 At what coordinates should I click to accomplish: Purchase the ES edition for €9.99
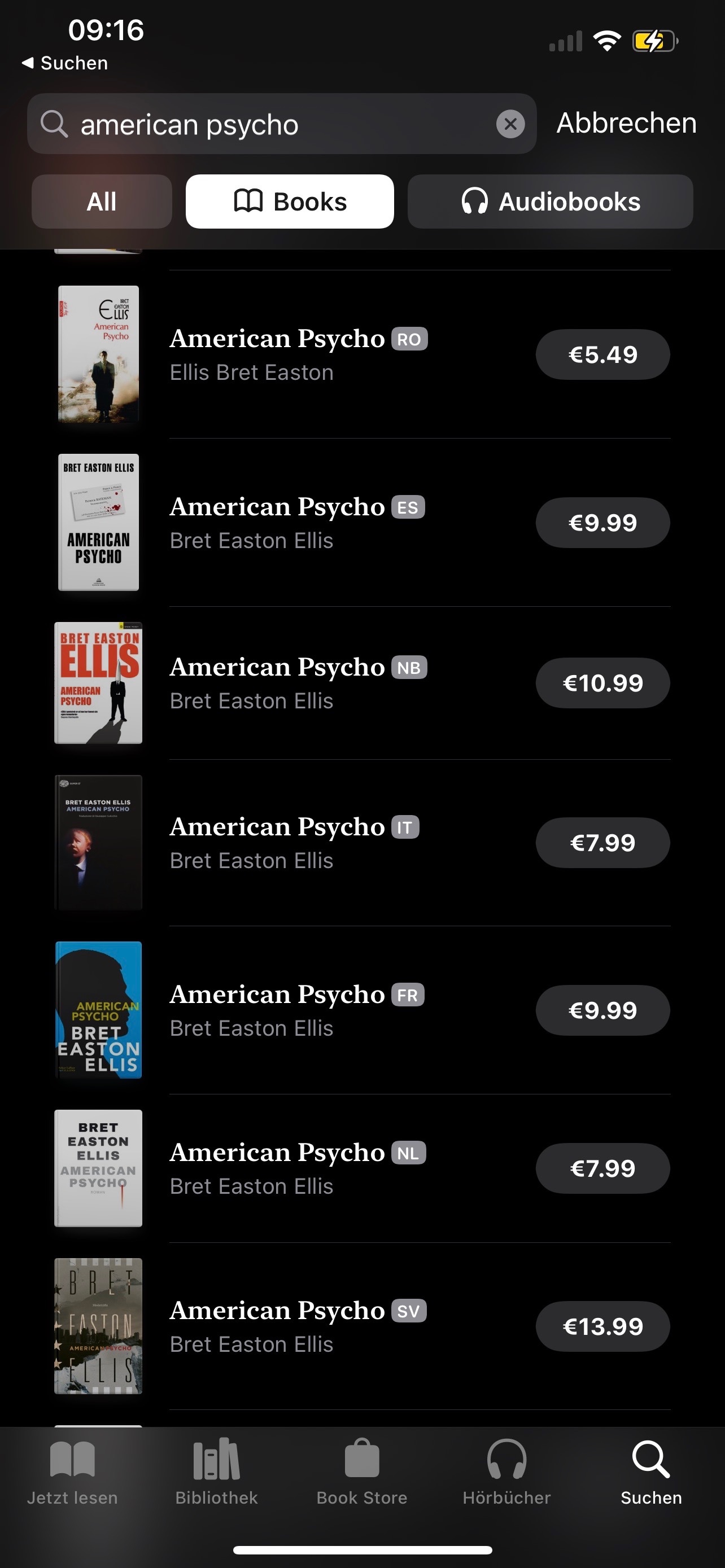[x=602, y=523]
